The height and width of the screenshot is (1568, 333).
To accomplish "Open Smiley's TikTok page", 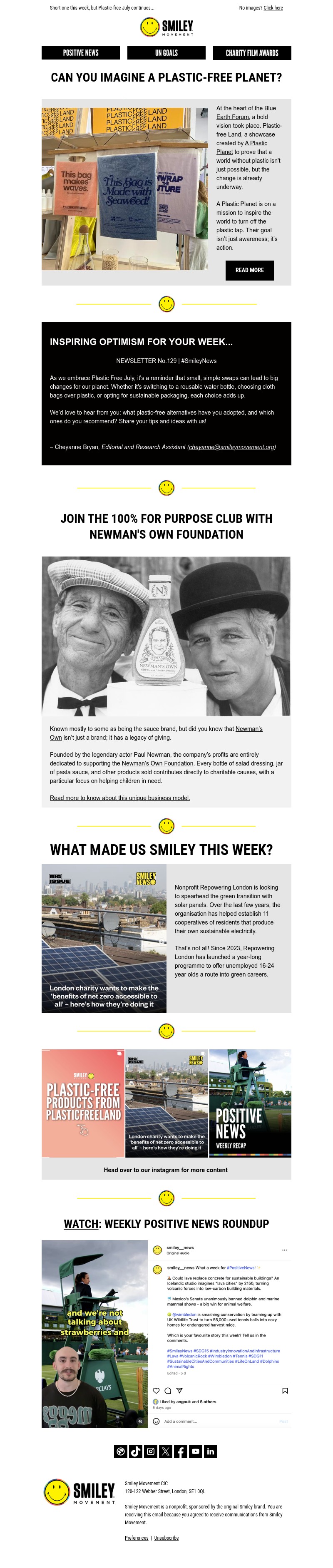I will 136,1451.
